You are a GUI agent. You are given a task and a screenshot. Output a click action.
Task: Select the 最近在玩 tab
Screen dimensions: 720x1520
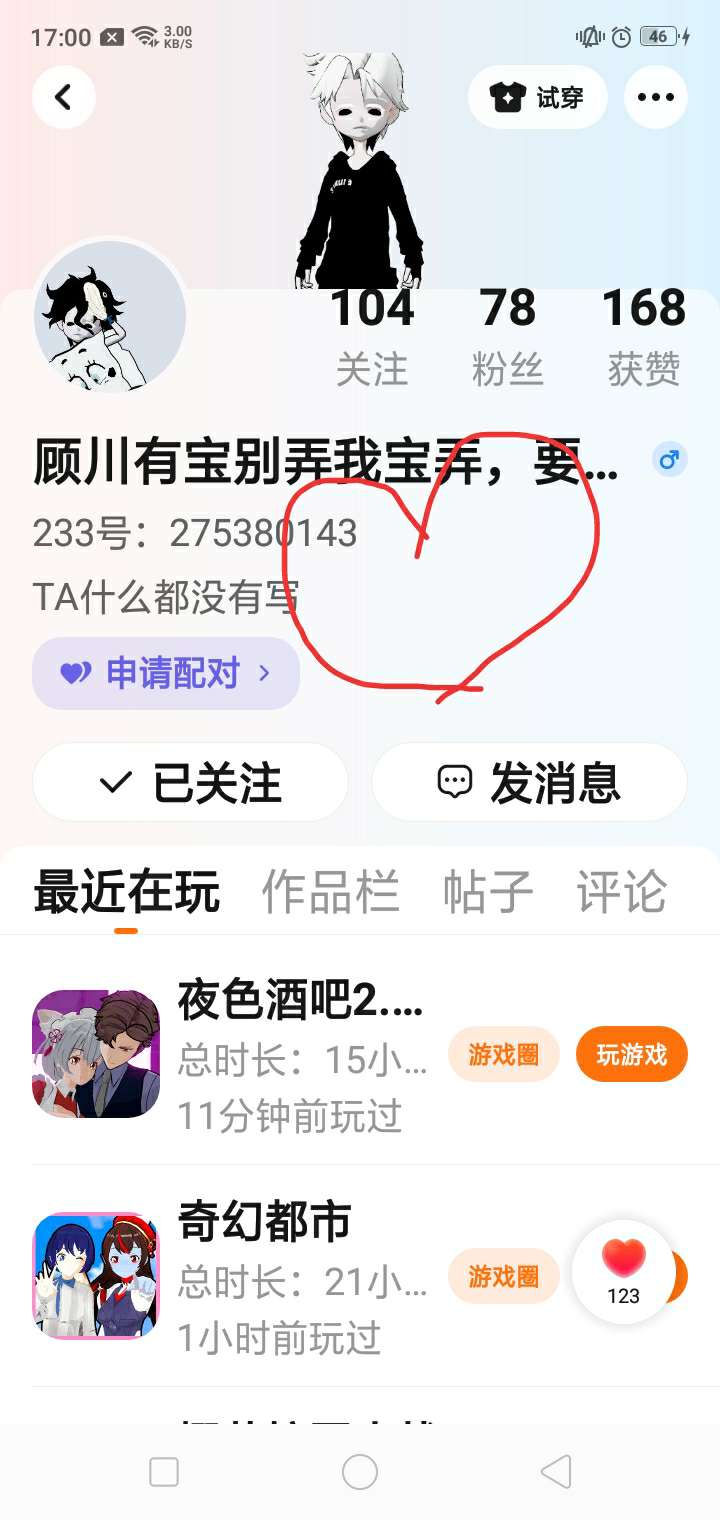(126, 891)
